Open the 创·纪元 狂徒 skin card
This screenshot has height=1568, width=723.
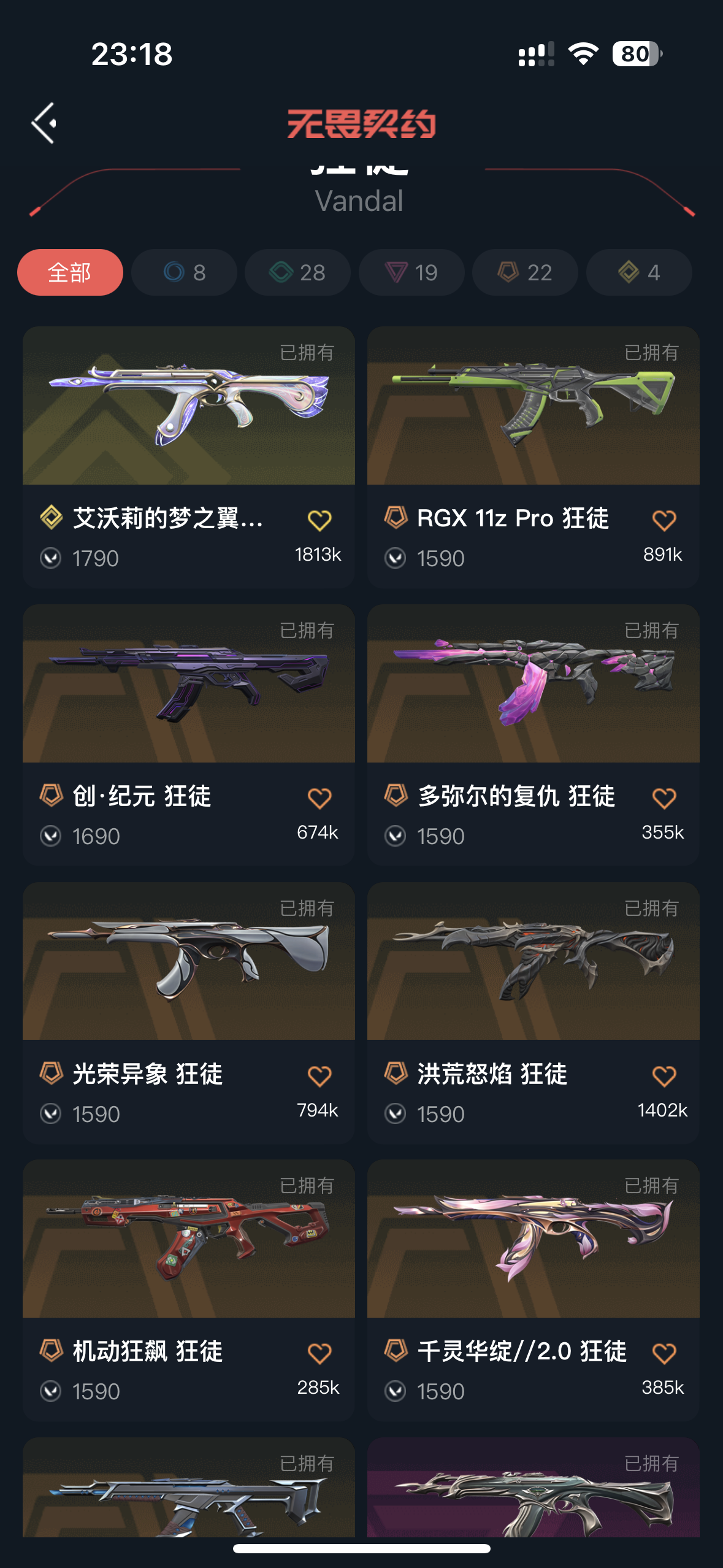pos(189,735)
